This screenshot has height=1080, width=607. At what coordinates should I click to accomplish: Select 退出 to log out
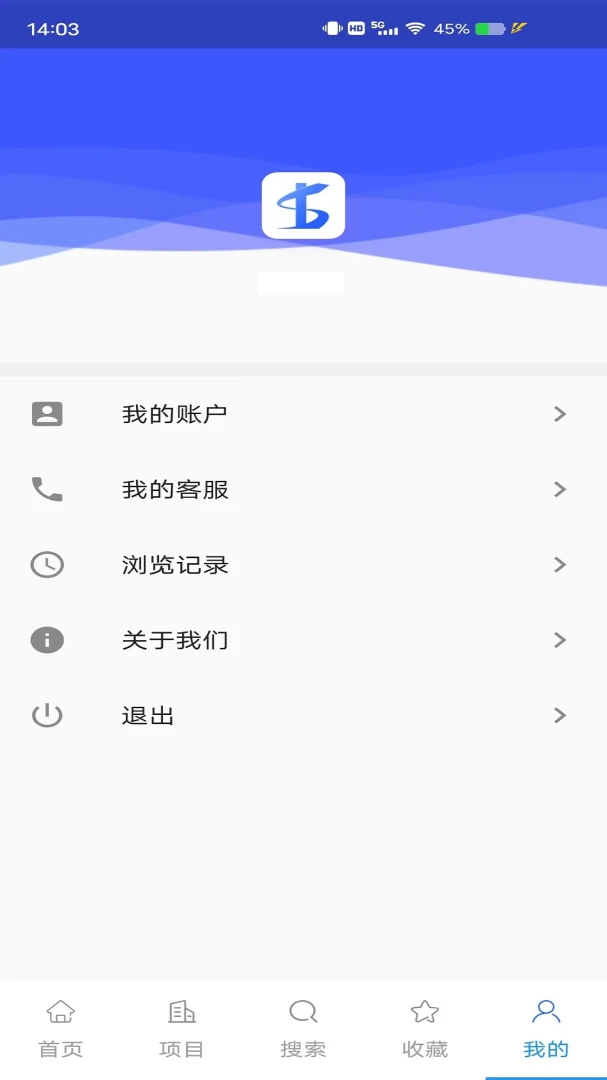(x=303, y=716)
